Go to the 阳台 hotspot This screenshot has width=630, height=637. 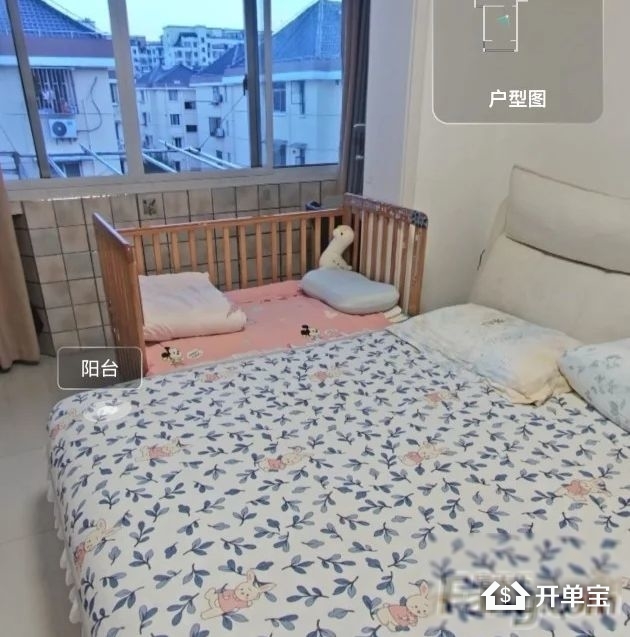tap(99, 368)
